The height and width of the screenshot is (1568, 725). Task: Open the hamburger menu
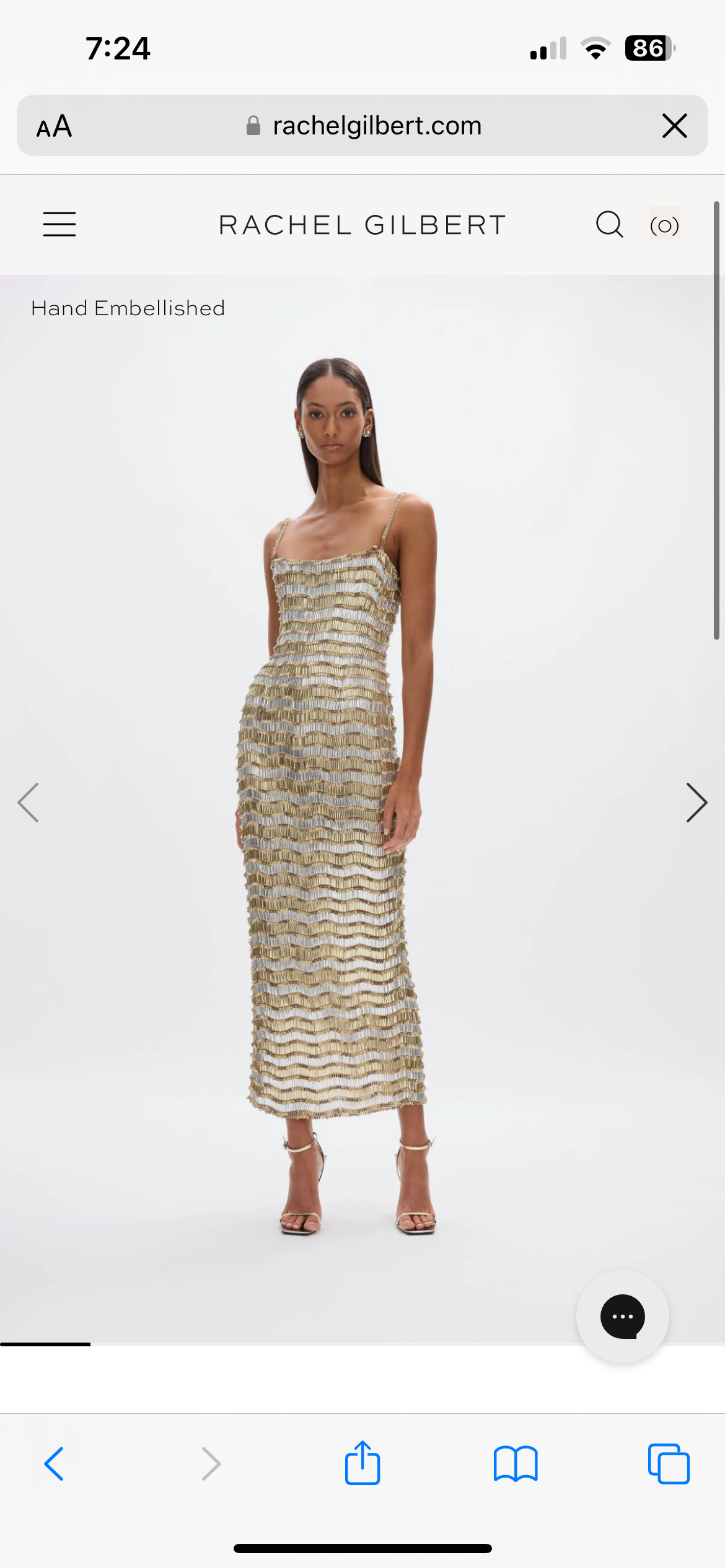pos(59,224)
